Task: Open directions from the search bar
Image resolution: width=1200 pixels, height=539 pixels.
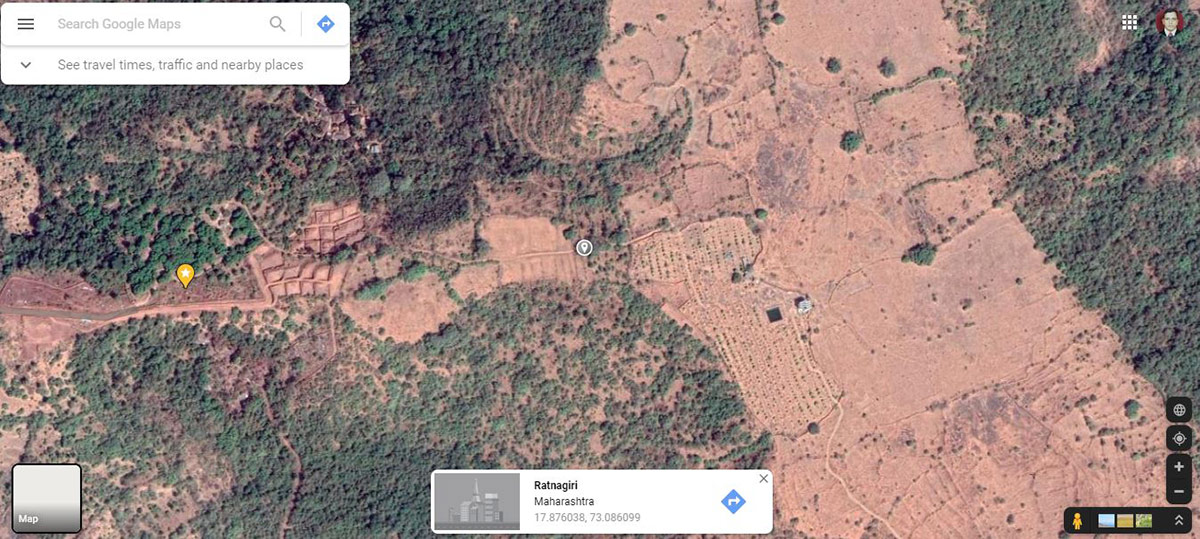Action: (325, 24)
